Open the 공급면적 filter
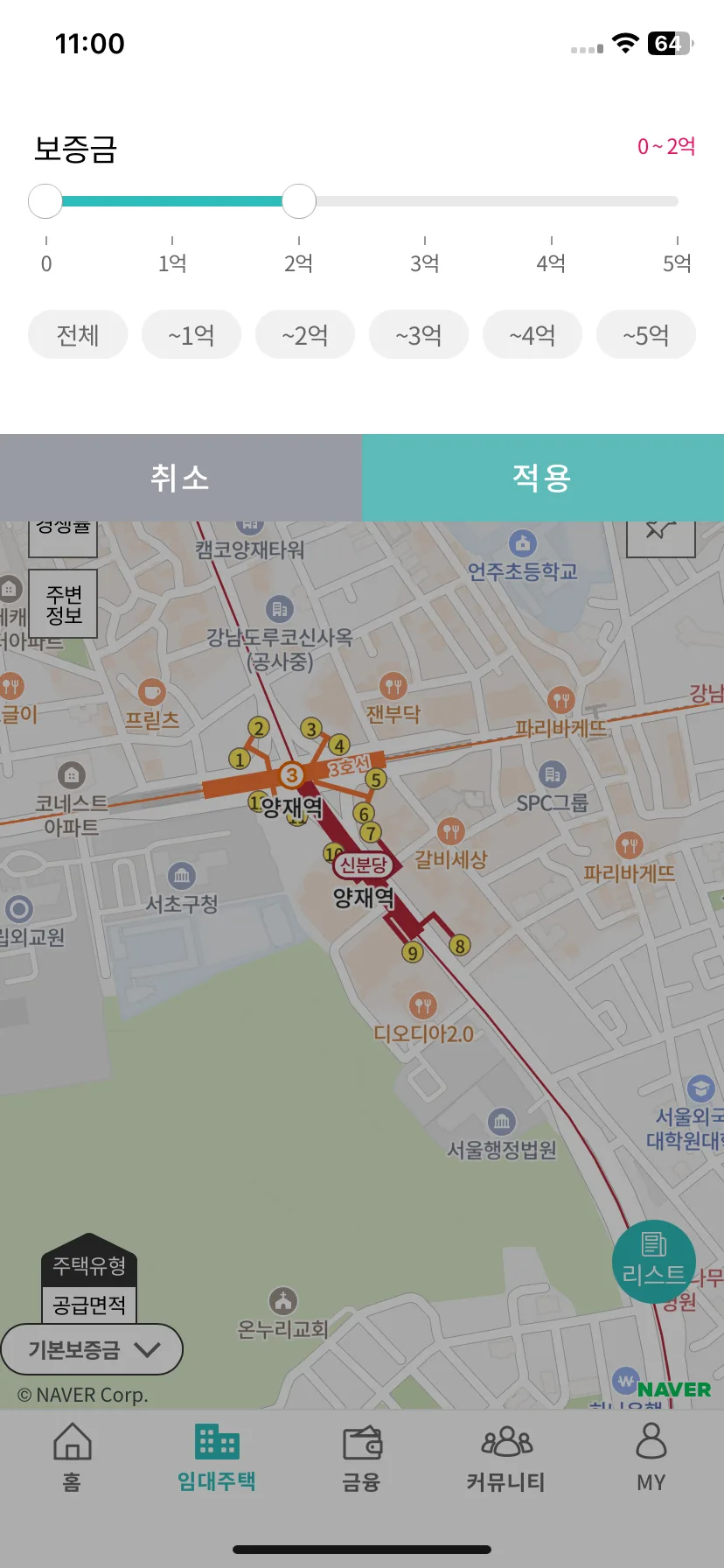This screenshot has height=1568, width=724. point(89,1305)
